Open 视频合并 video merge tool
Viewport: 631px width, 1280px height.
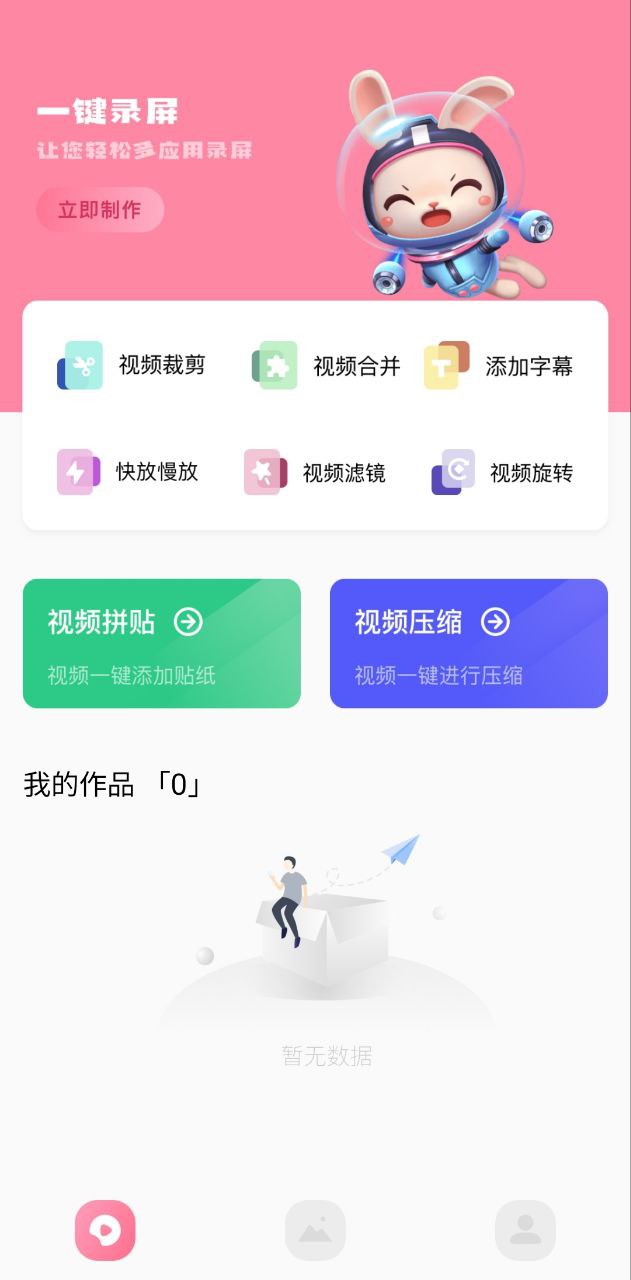pos(326,366)
